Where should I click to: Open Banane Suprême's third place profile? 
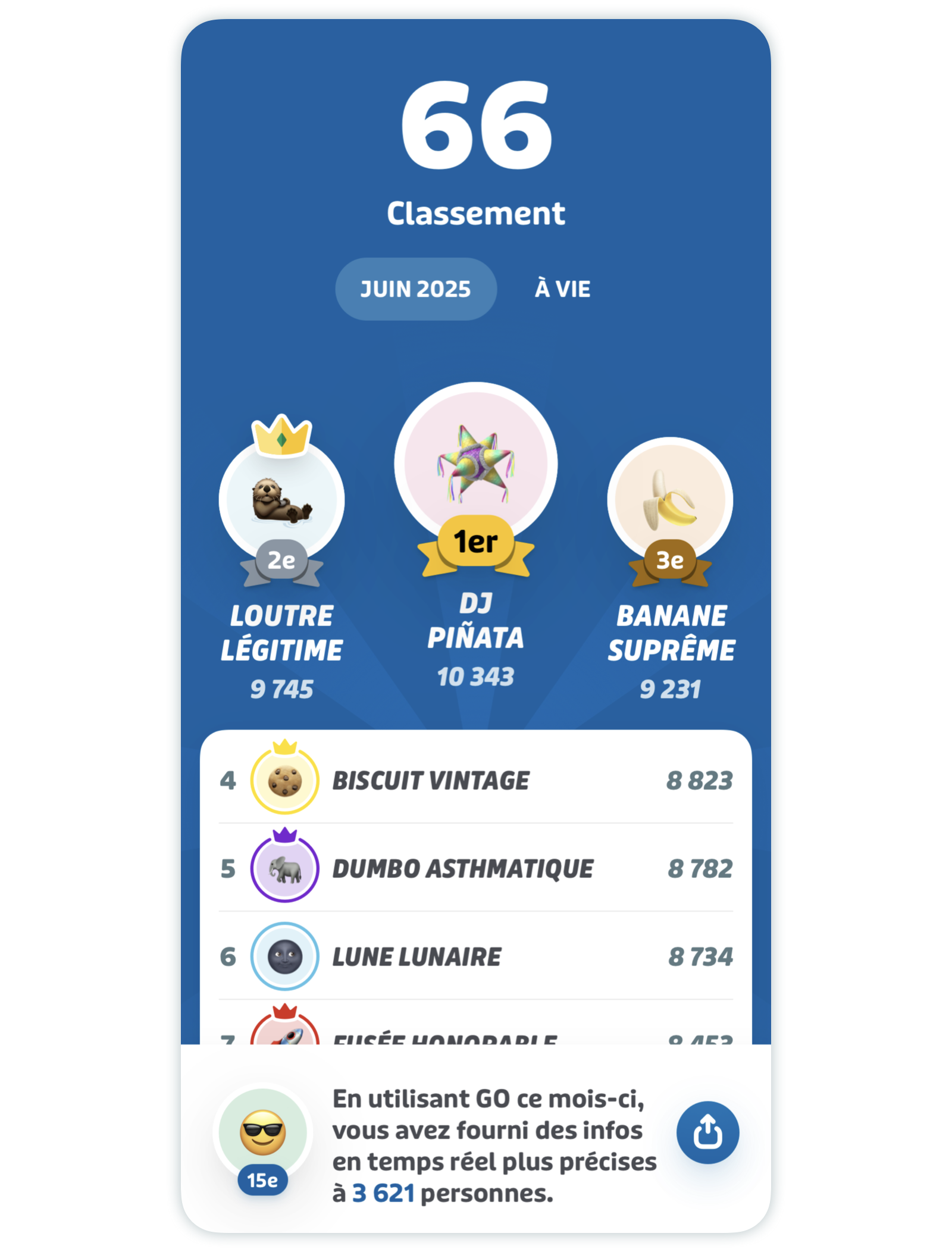[x=670, y=500]
